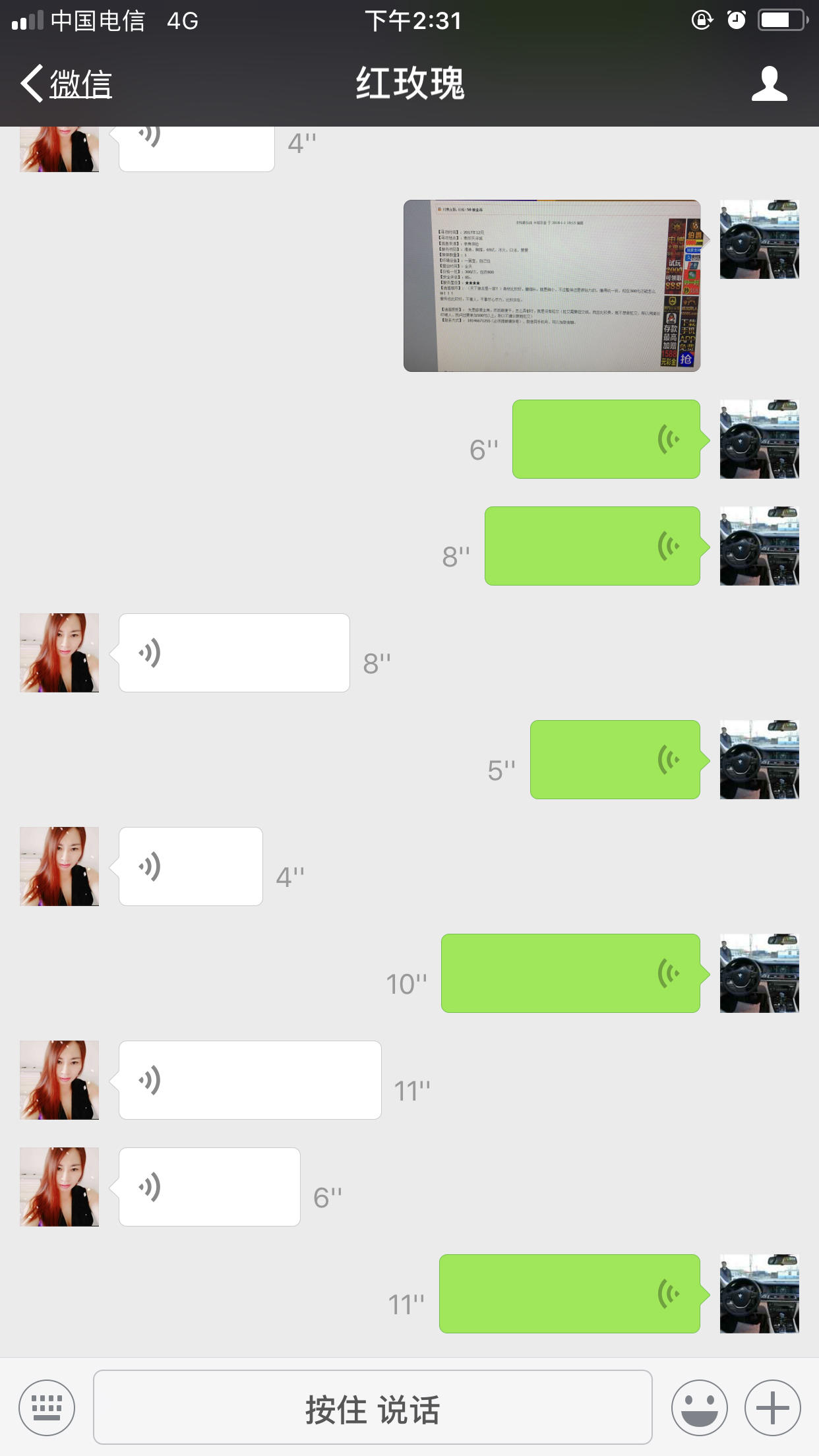Tap the hold-to-talk button
Screen dimensions: 819x1456
(x=373, y=1407)
